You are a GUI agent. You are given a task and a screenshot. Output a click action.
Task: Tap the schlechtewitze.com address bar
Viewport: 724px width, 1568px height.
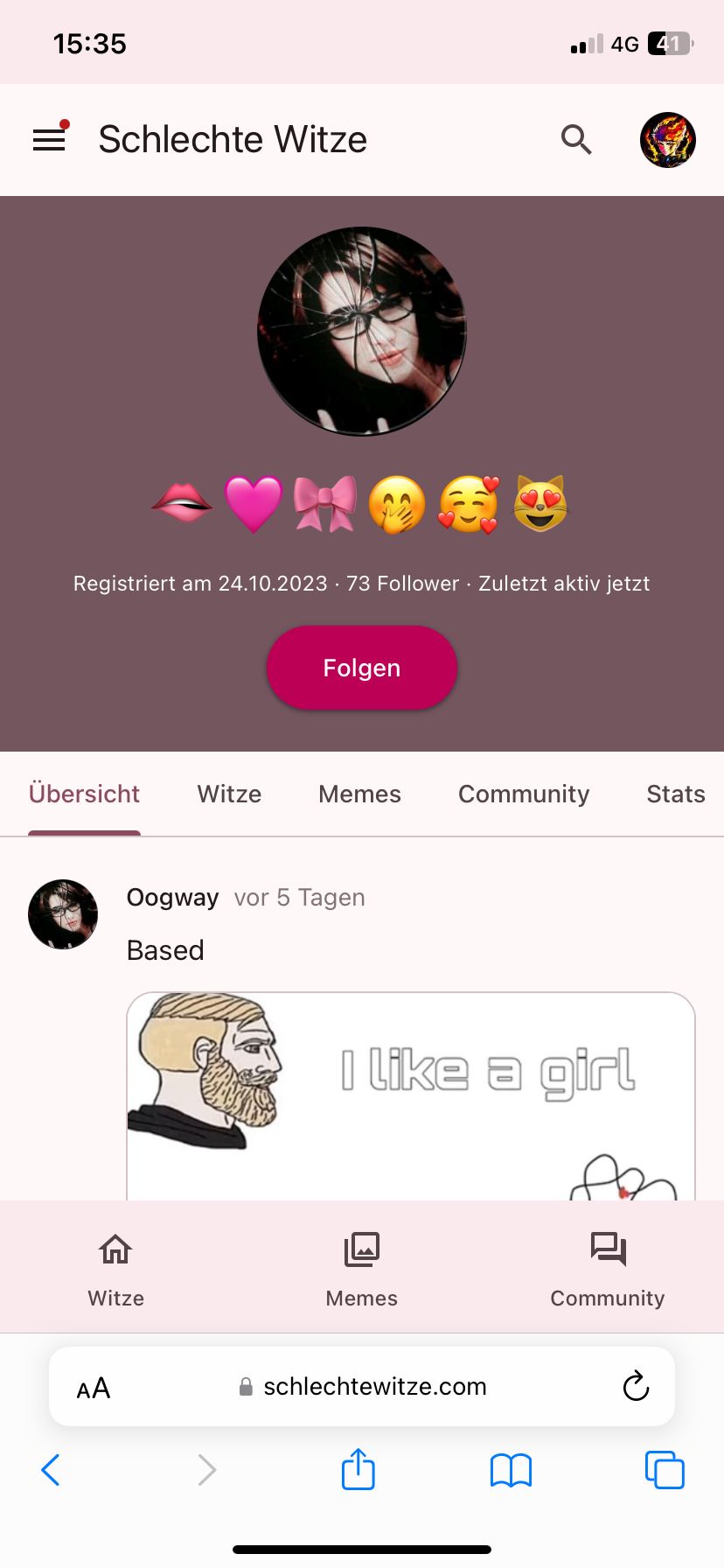[374, 1387]
